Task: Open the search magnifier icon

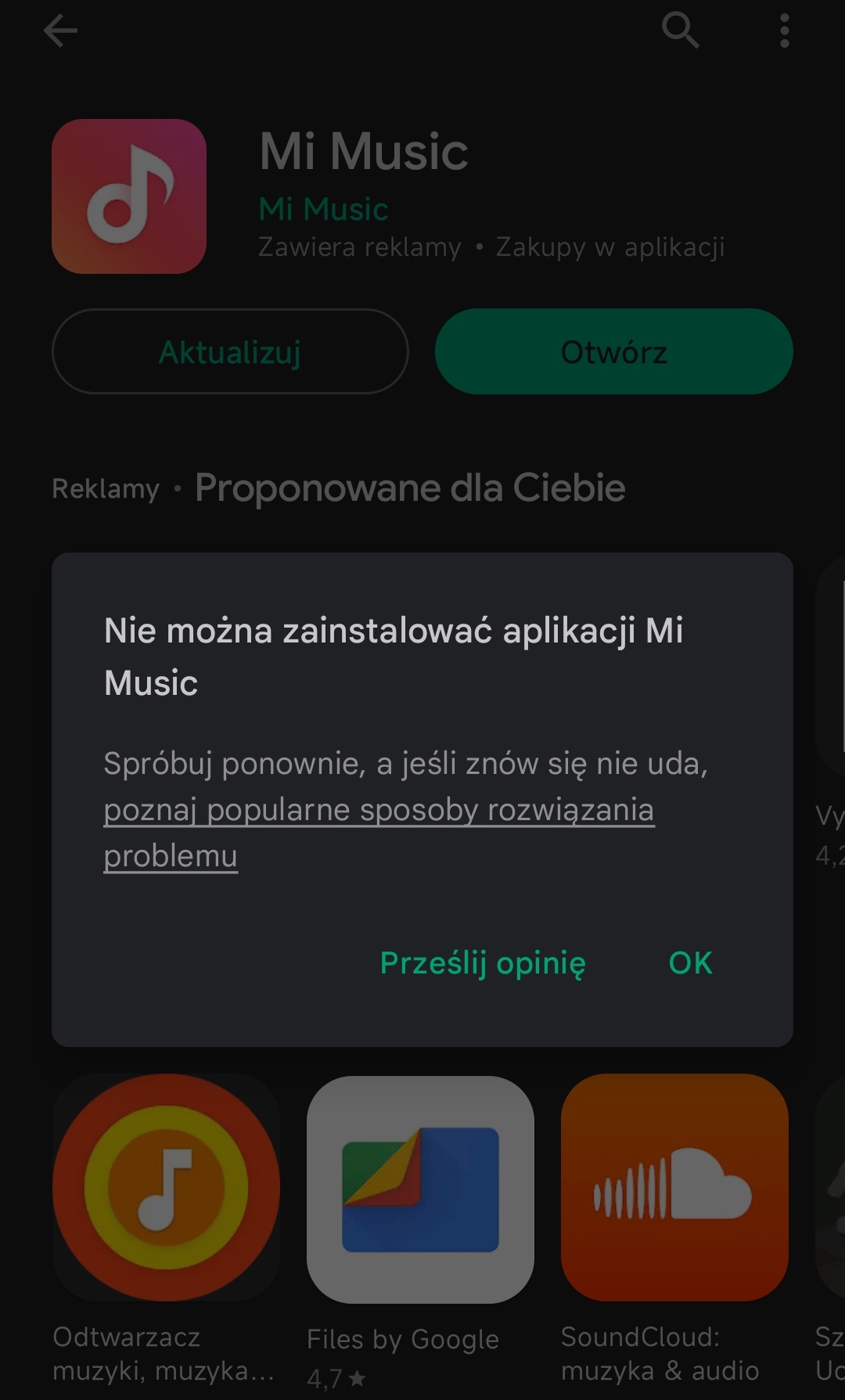Action: 680,31
